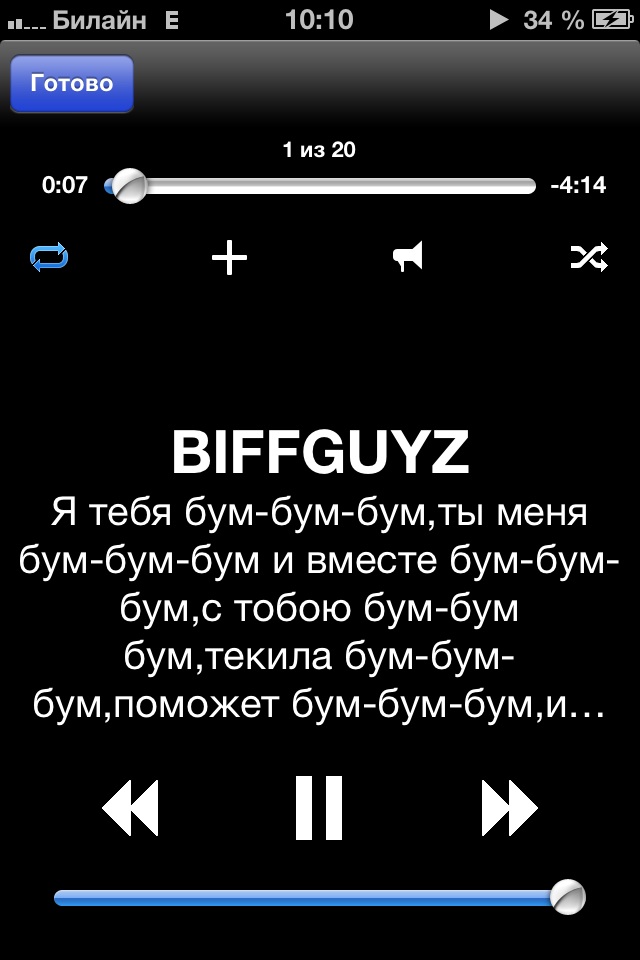Toggle the repeat icon

[x=49, y=258]
